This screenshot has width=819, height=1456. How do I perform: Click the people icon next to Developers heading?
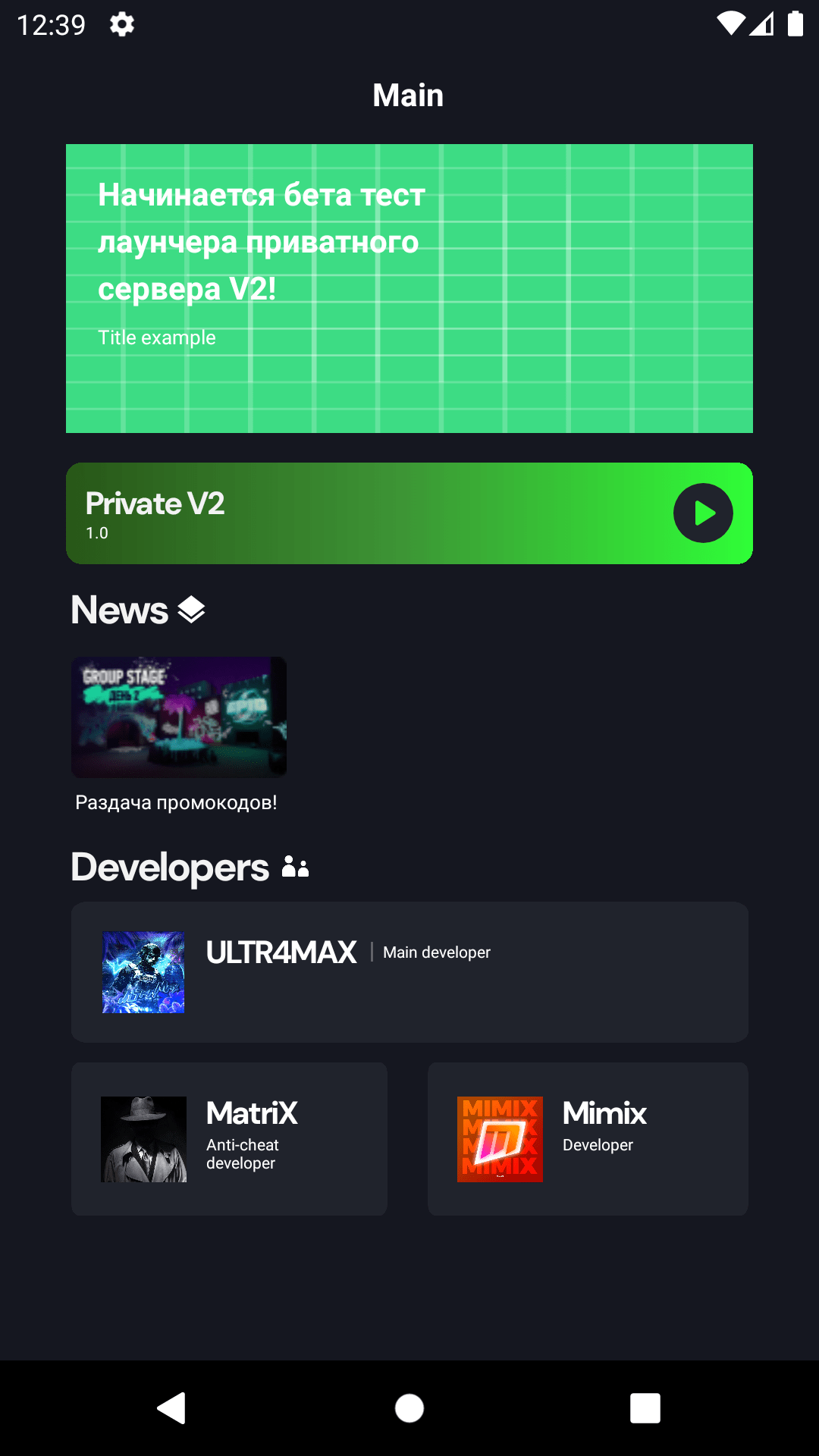(x=296, y=865)
